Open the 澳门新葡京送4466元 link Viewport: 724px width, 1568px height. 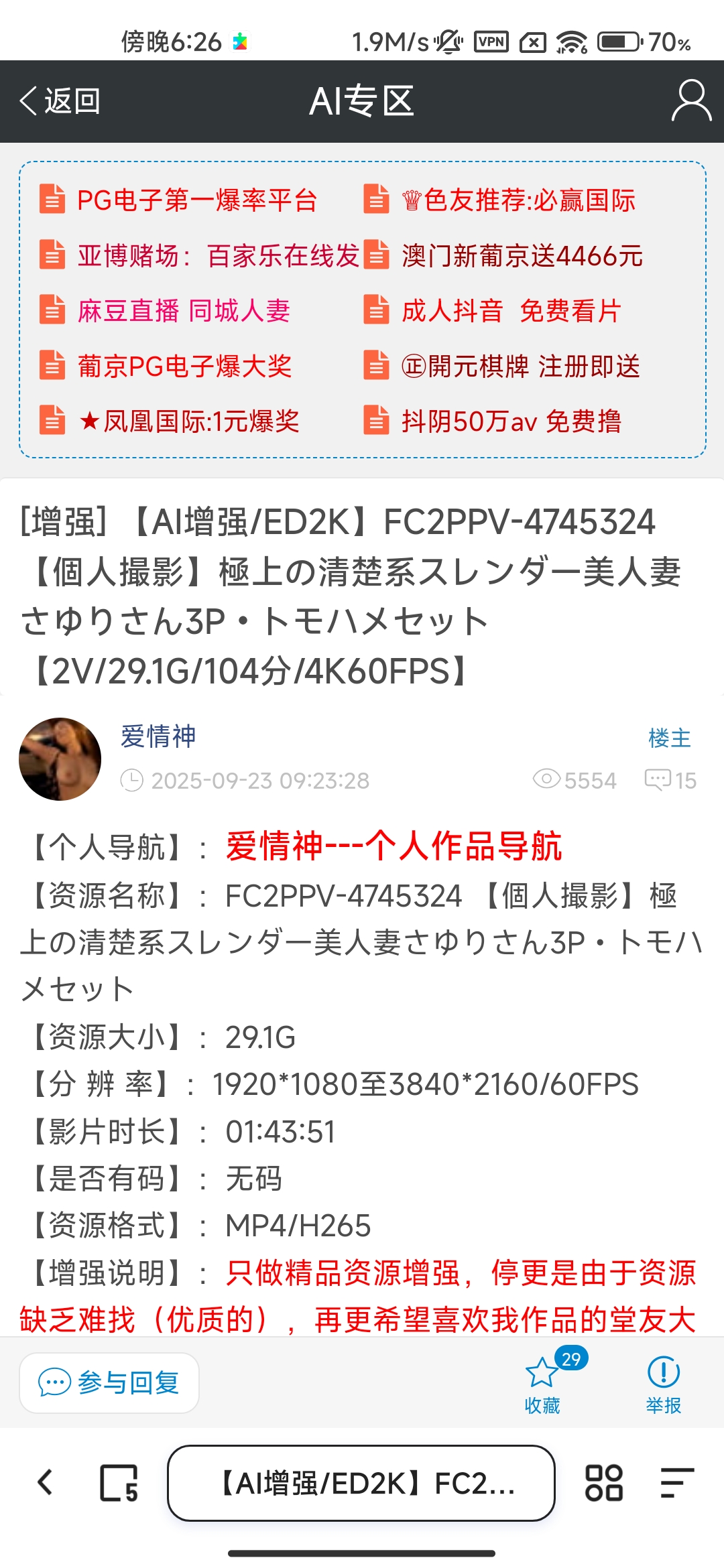click(x=522, y=256)
